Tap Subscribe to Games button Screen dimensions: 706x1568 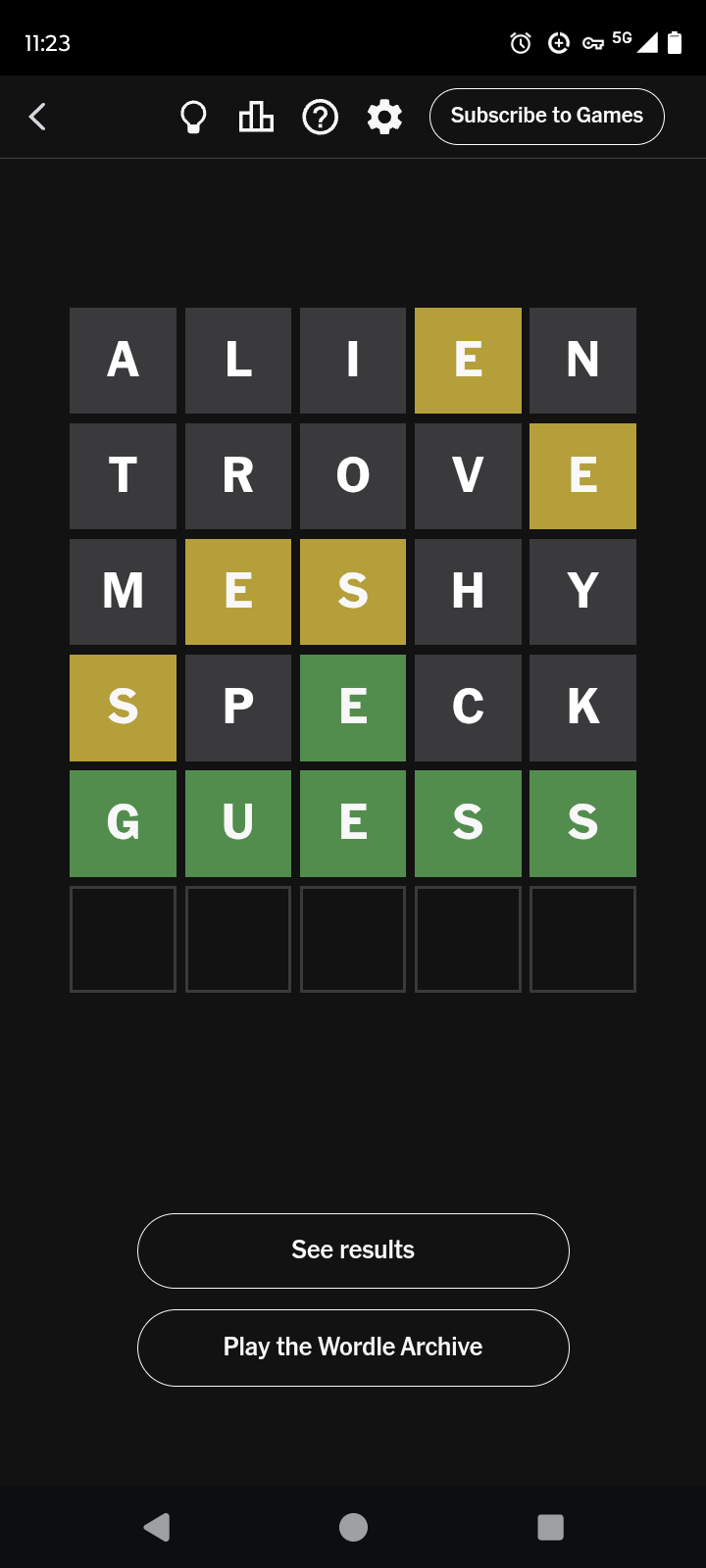coord(546,117)
